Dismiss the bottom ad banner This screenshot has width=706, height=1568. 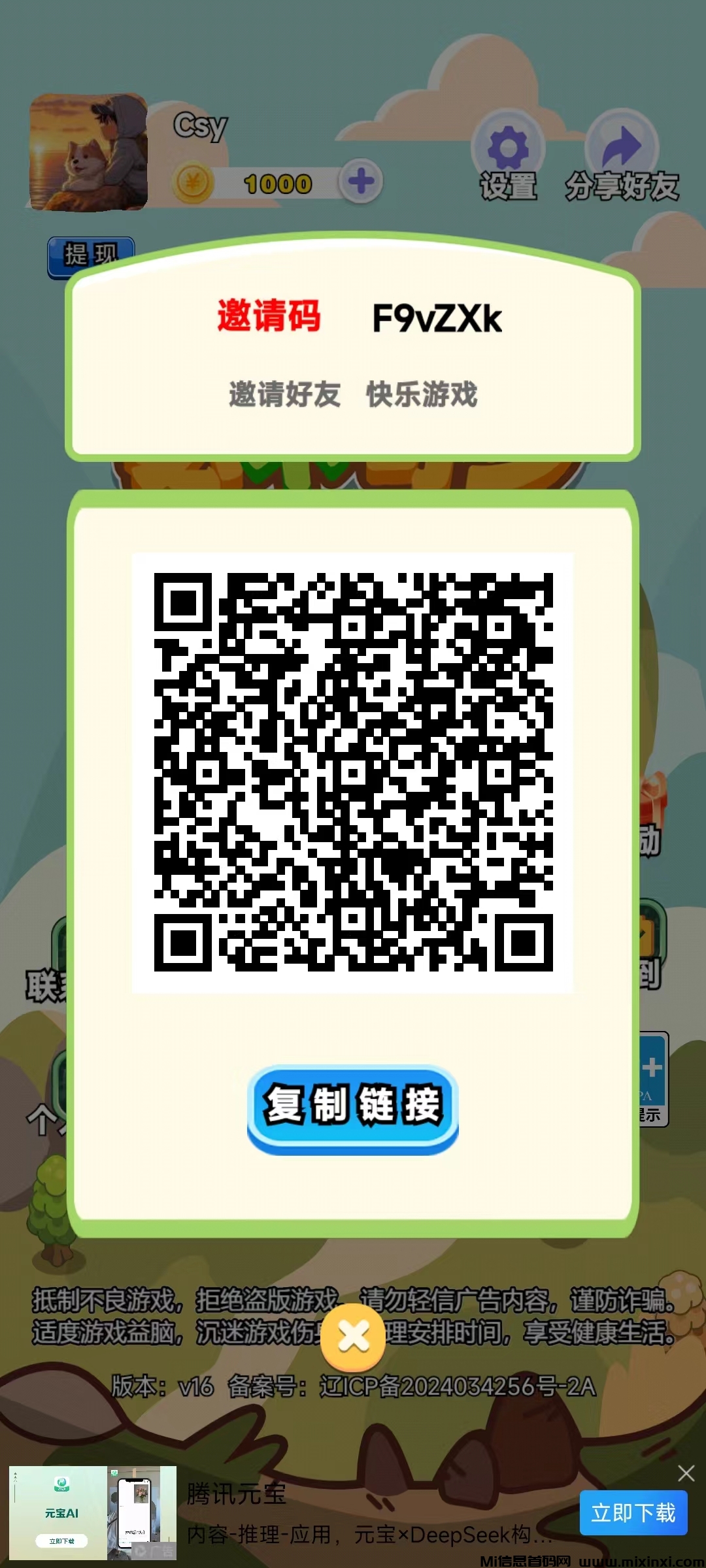click(686, 1473)
